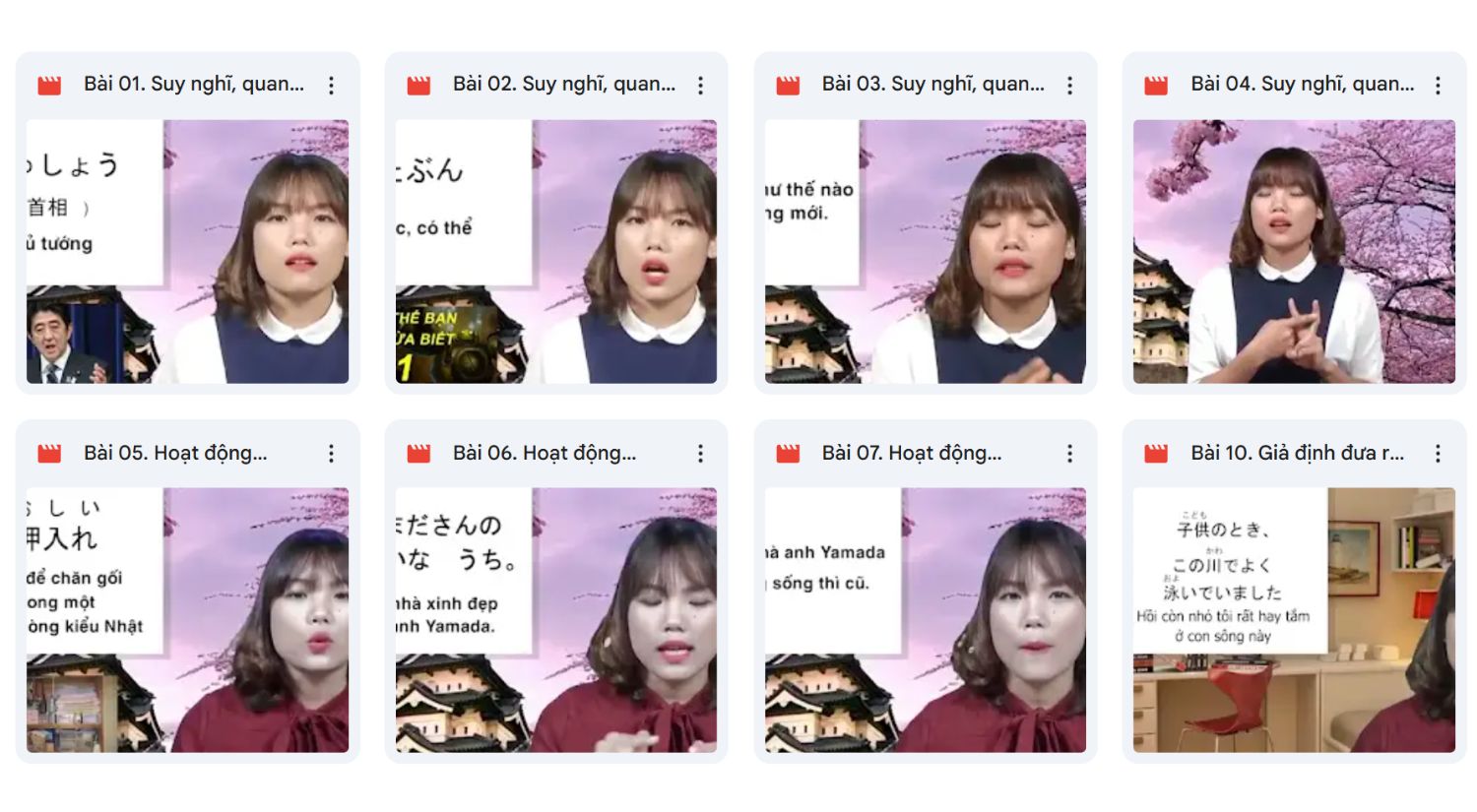The width and height of the screenshot is (1477, 812).
Task: Open more options for Bài 01
Action: coord(332,86)
